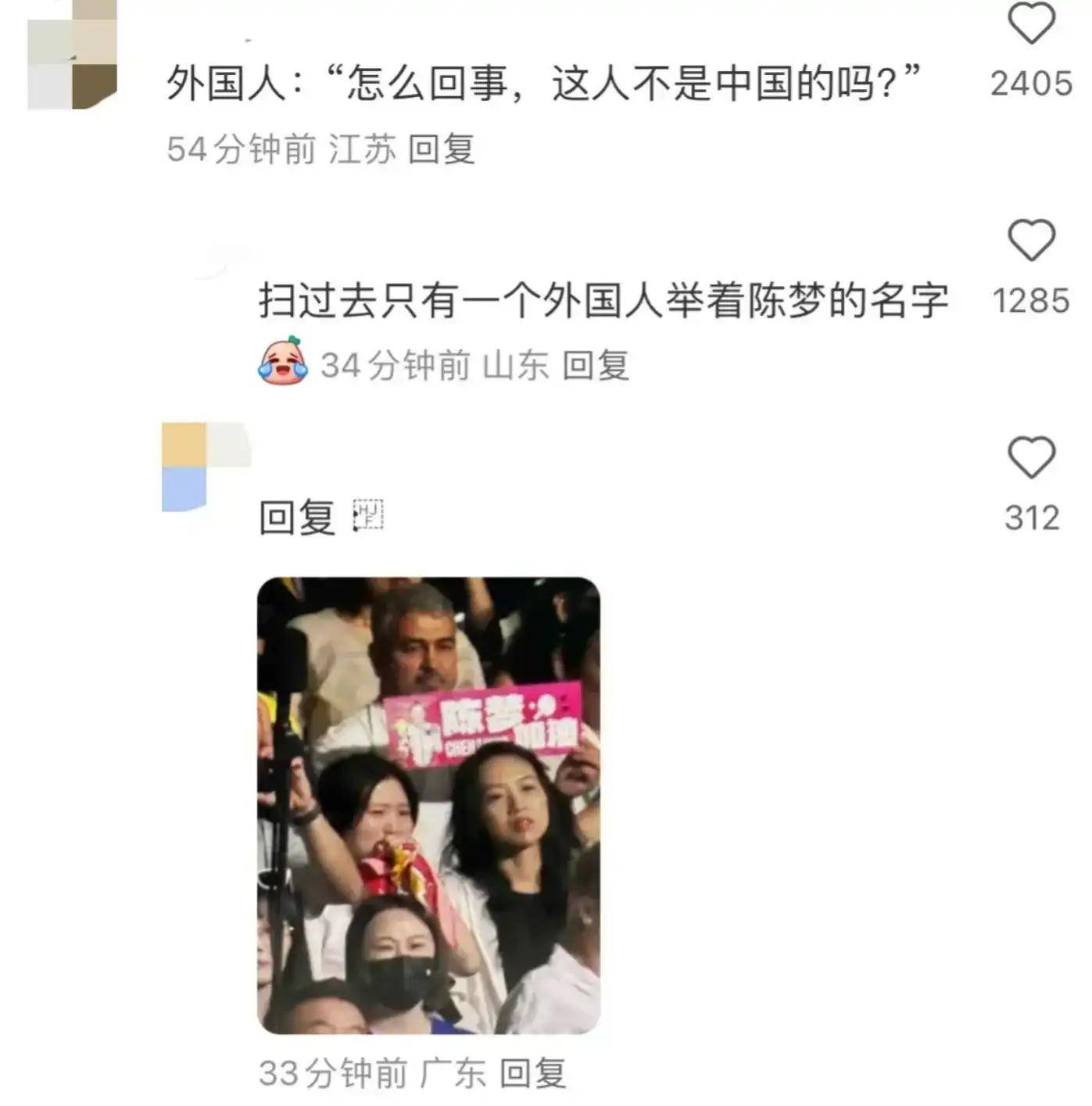This screenshot has height=1106, width=1092.
Task: Like the comment from 江苏 with 2405 likes
Action: (x=1031, y=23)
